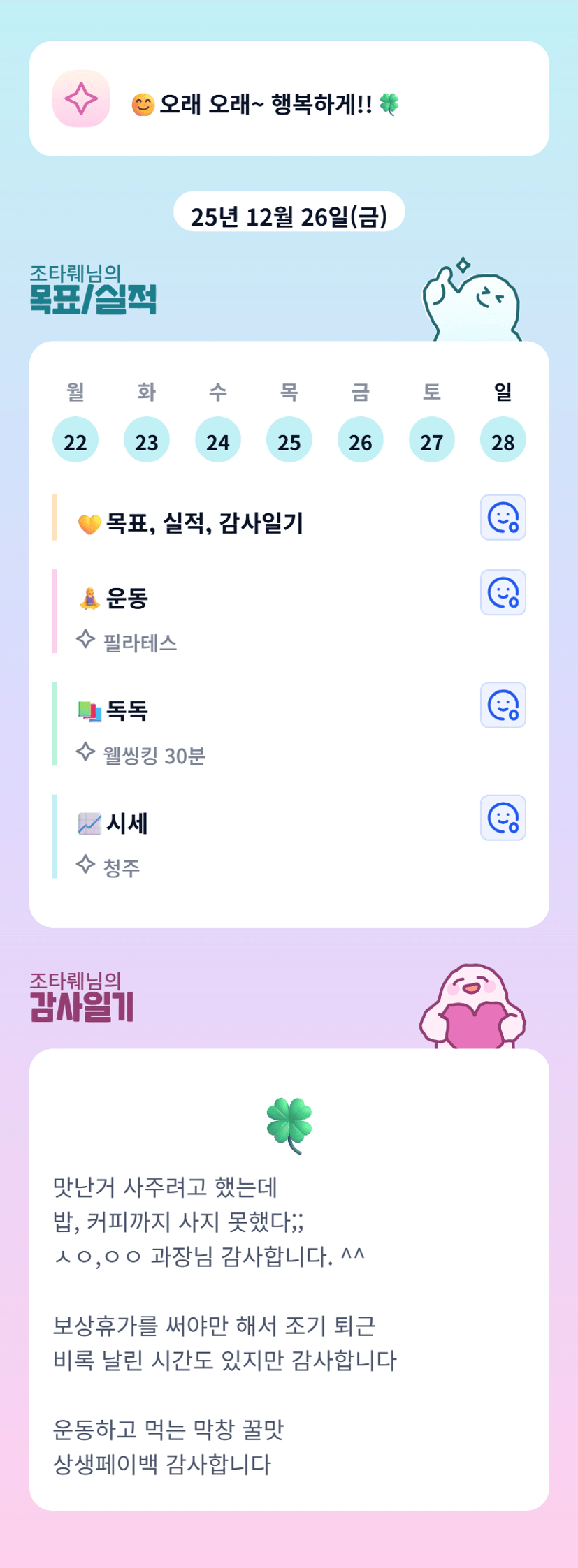Switch to Saturday the 27th
Screen dimensions: 578x1568
click(x=432, y=440)
